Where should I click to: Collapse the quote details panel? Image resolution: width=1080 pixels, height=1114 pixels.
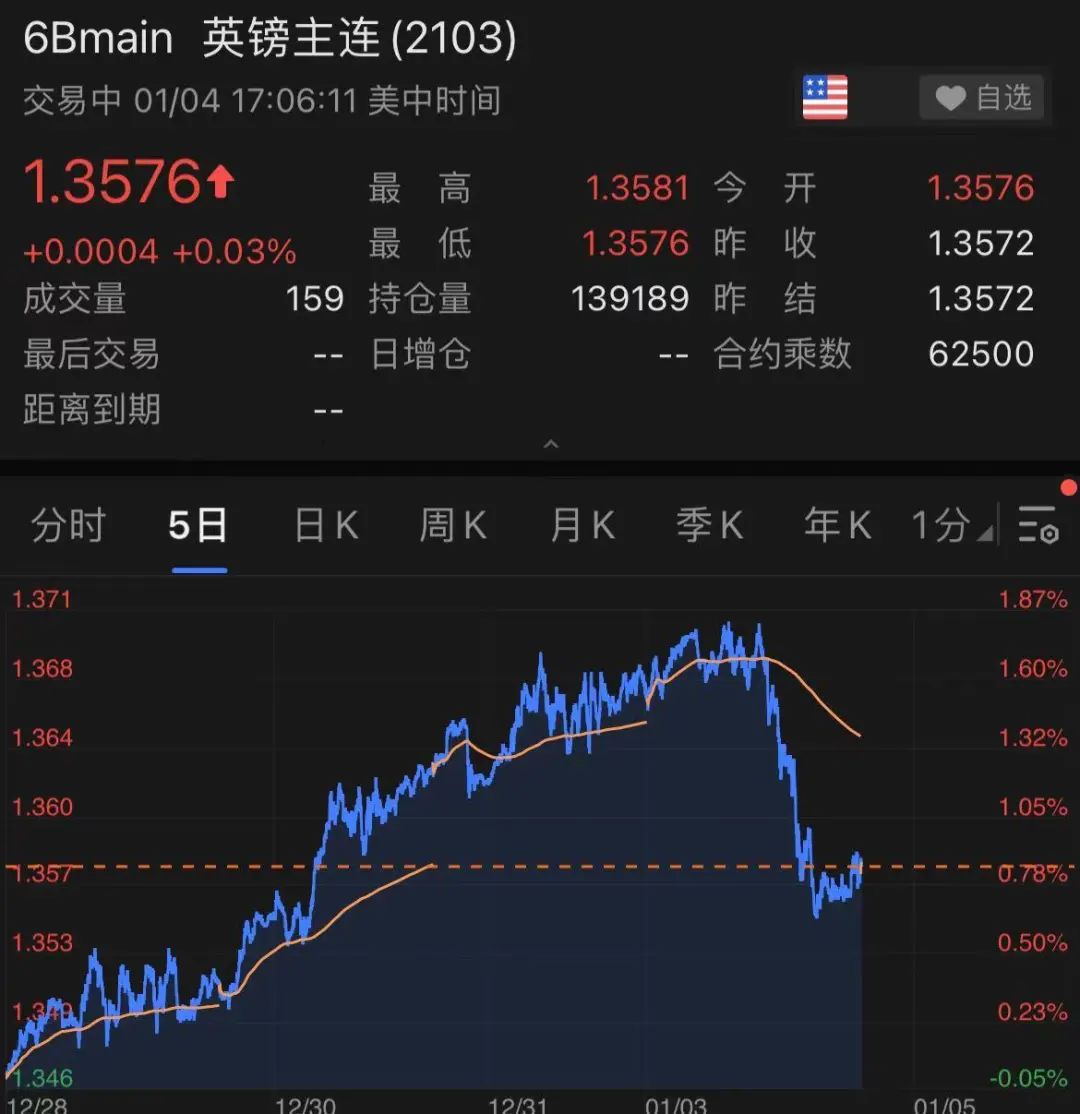[550, 443]
